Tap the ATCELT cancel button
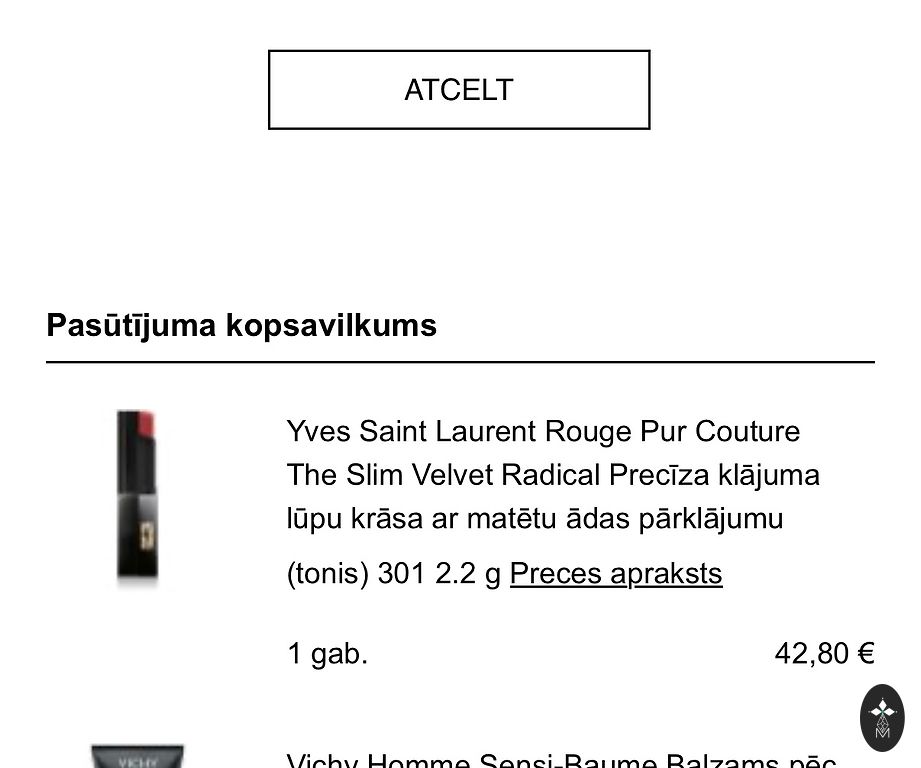 click(x=459, y=90)
